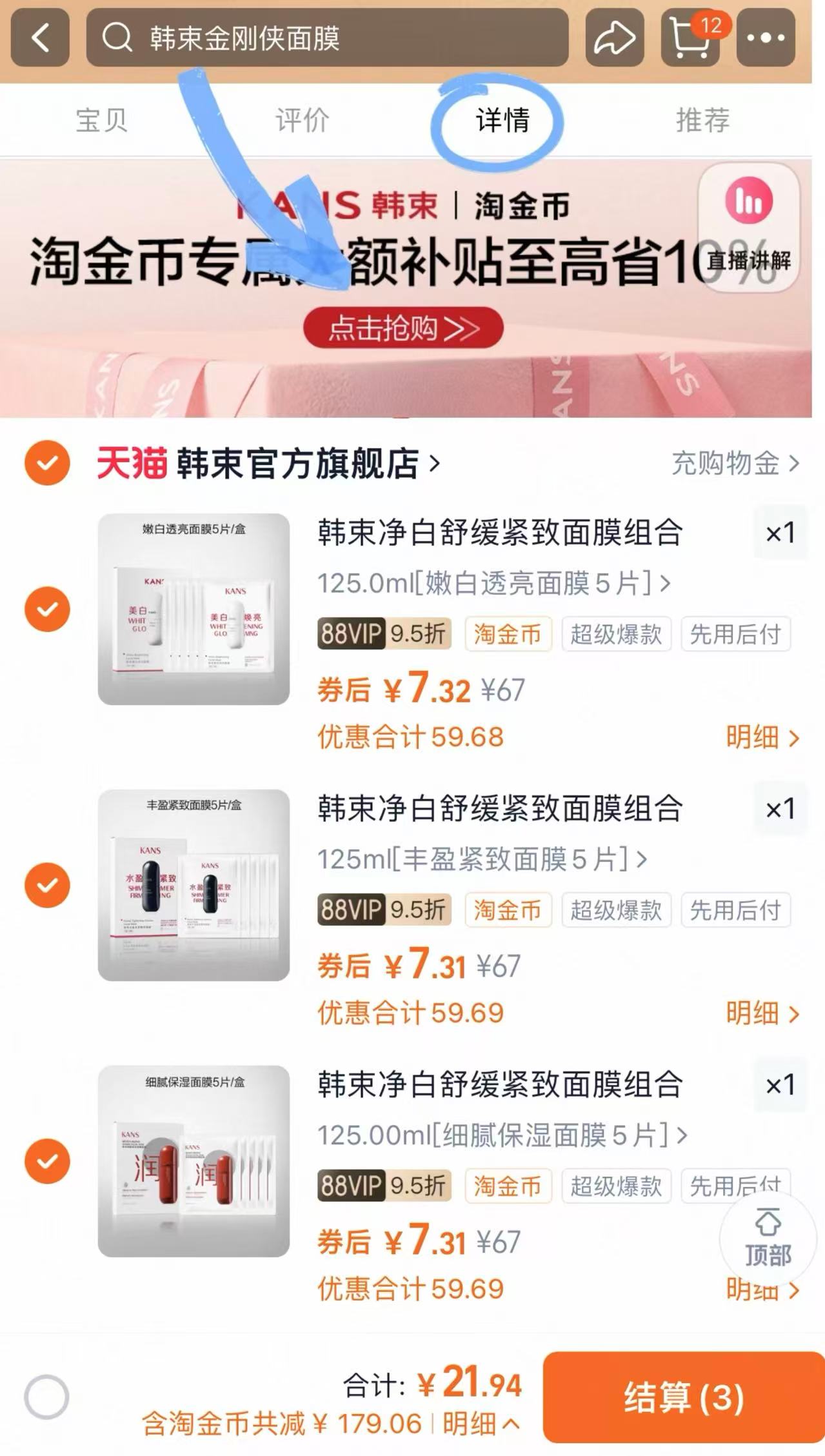Uncheck the store selection checkbox
The width and height of the screenshot is (825, 1456).
(47, 463)
